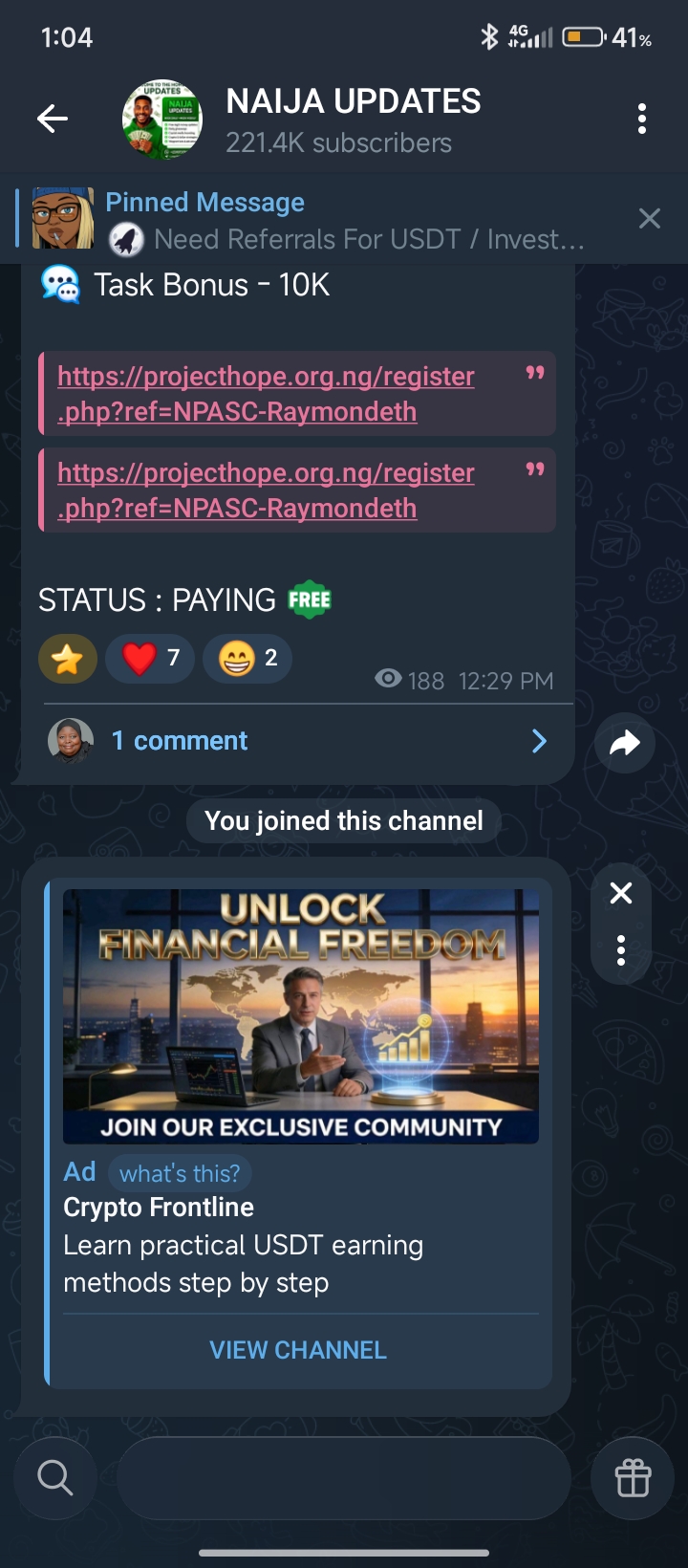Close the Crypto Frontline ad
This screenshot has width=688, height=1568.
pyautogui.click(x=621, y=893)
